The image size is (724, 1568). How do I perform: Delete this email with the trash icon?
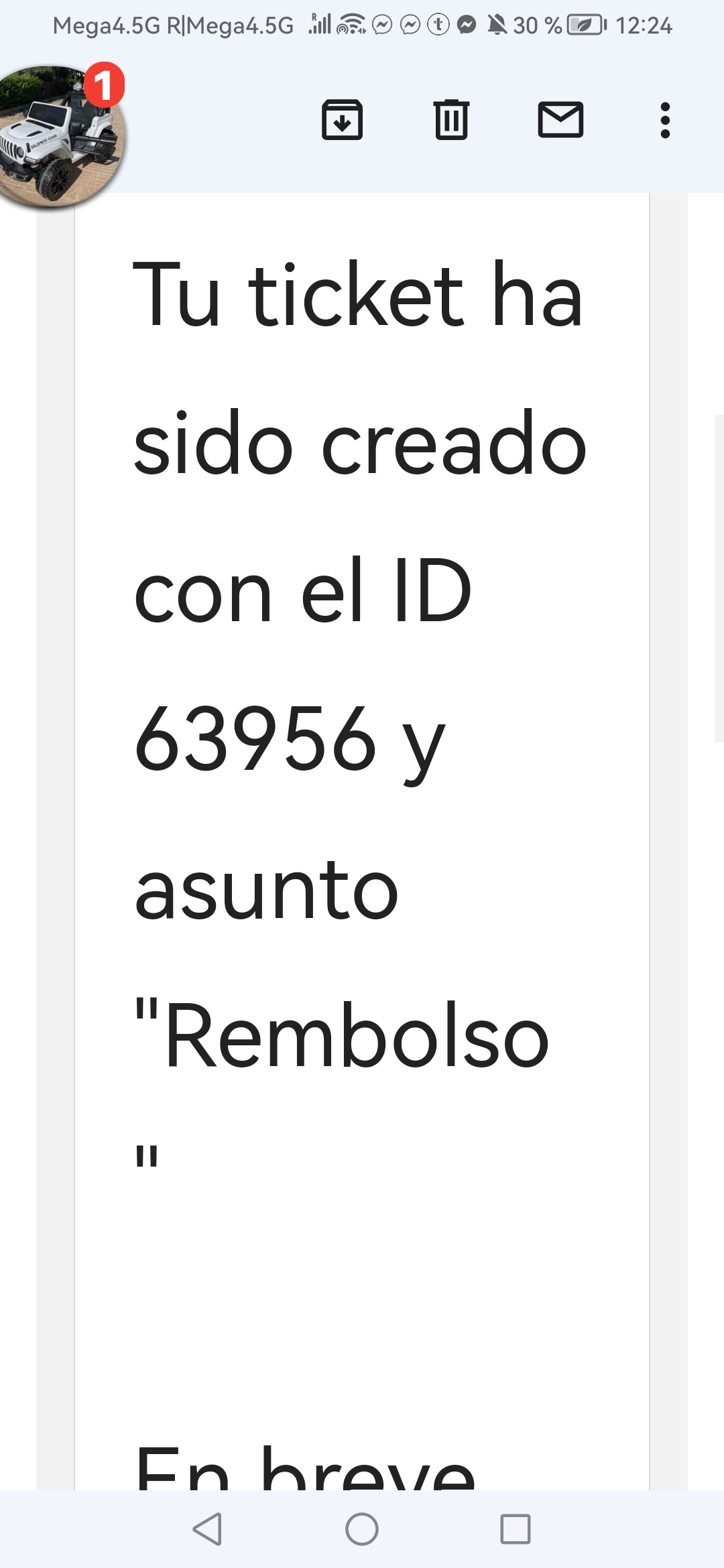[x=451, y=120]
